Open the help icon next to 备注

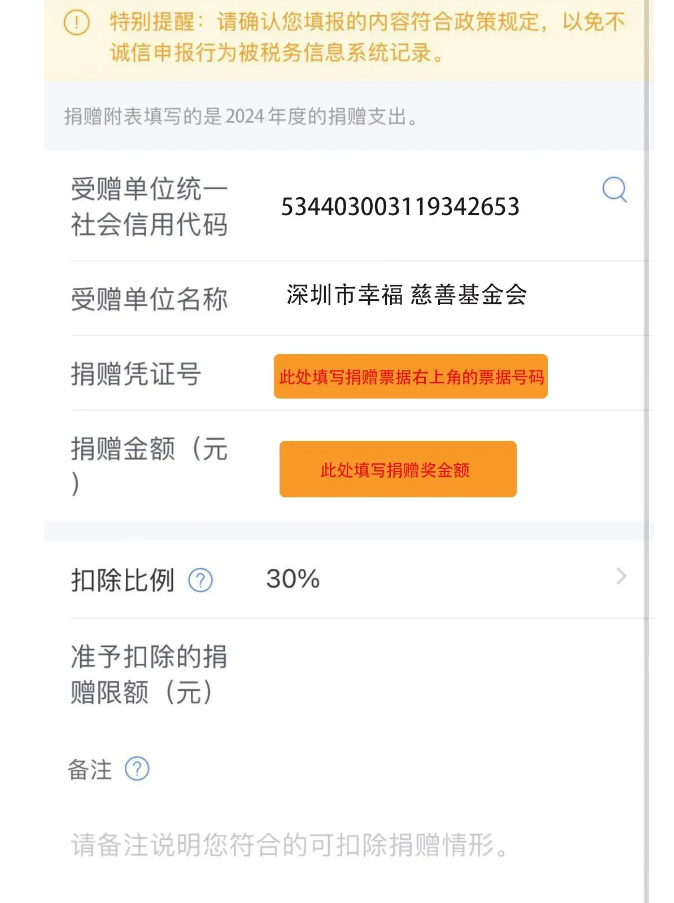tap(137, 769)
